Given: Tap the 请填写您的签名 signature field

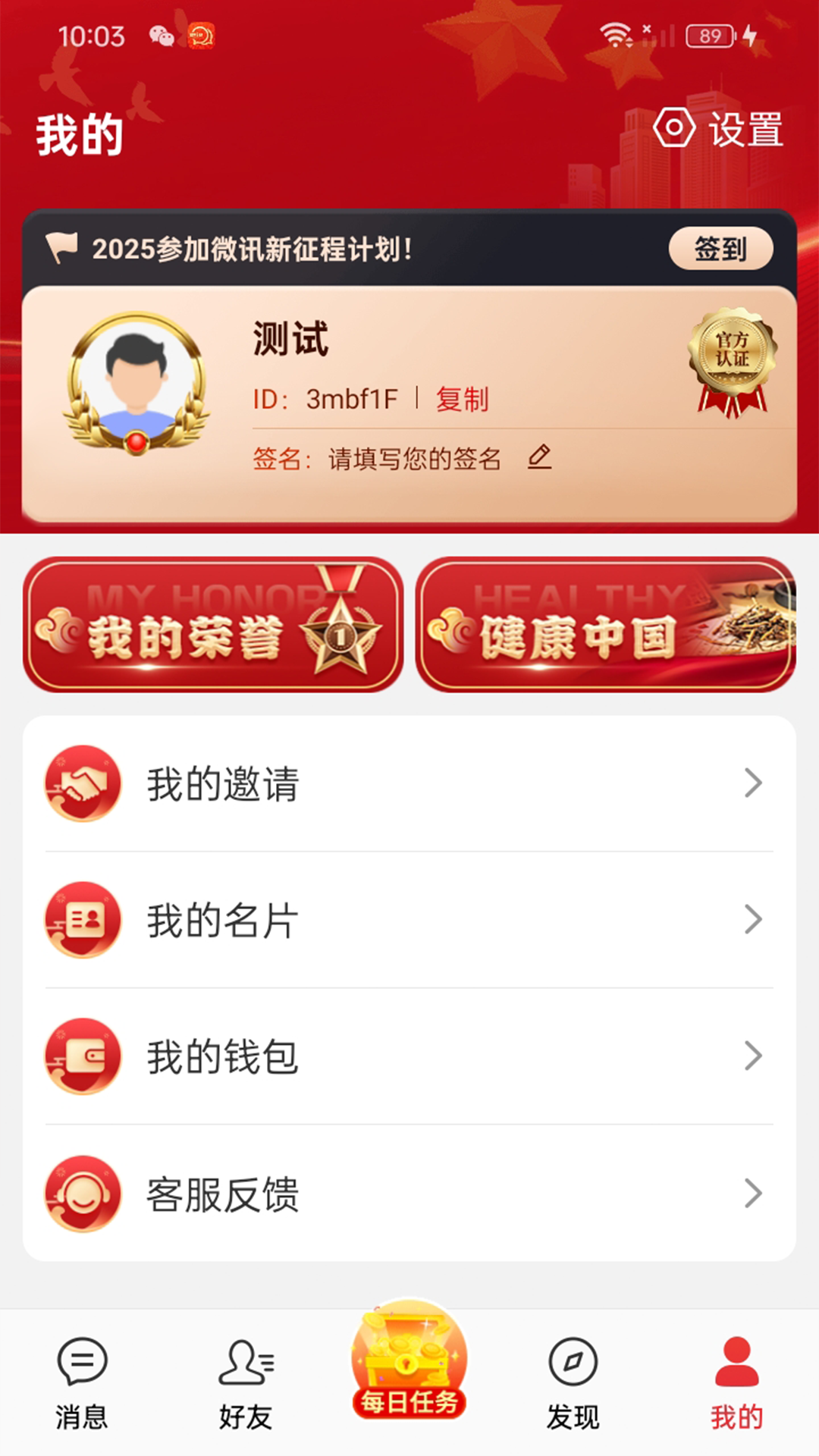Looking at the screenshot, I should click(413, 457).
